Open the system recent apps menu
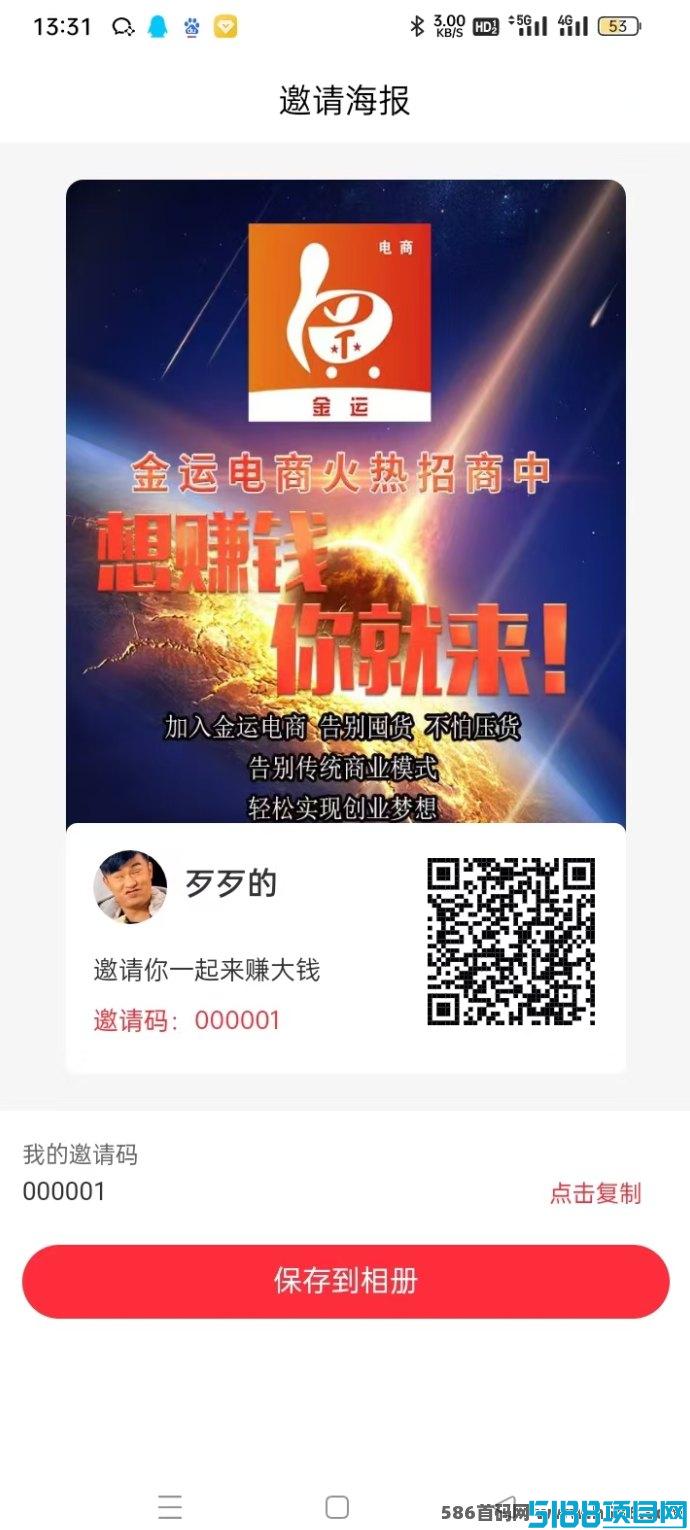This screenshot has height=1530, width=690. (170, 1506)
